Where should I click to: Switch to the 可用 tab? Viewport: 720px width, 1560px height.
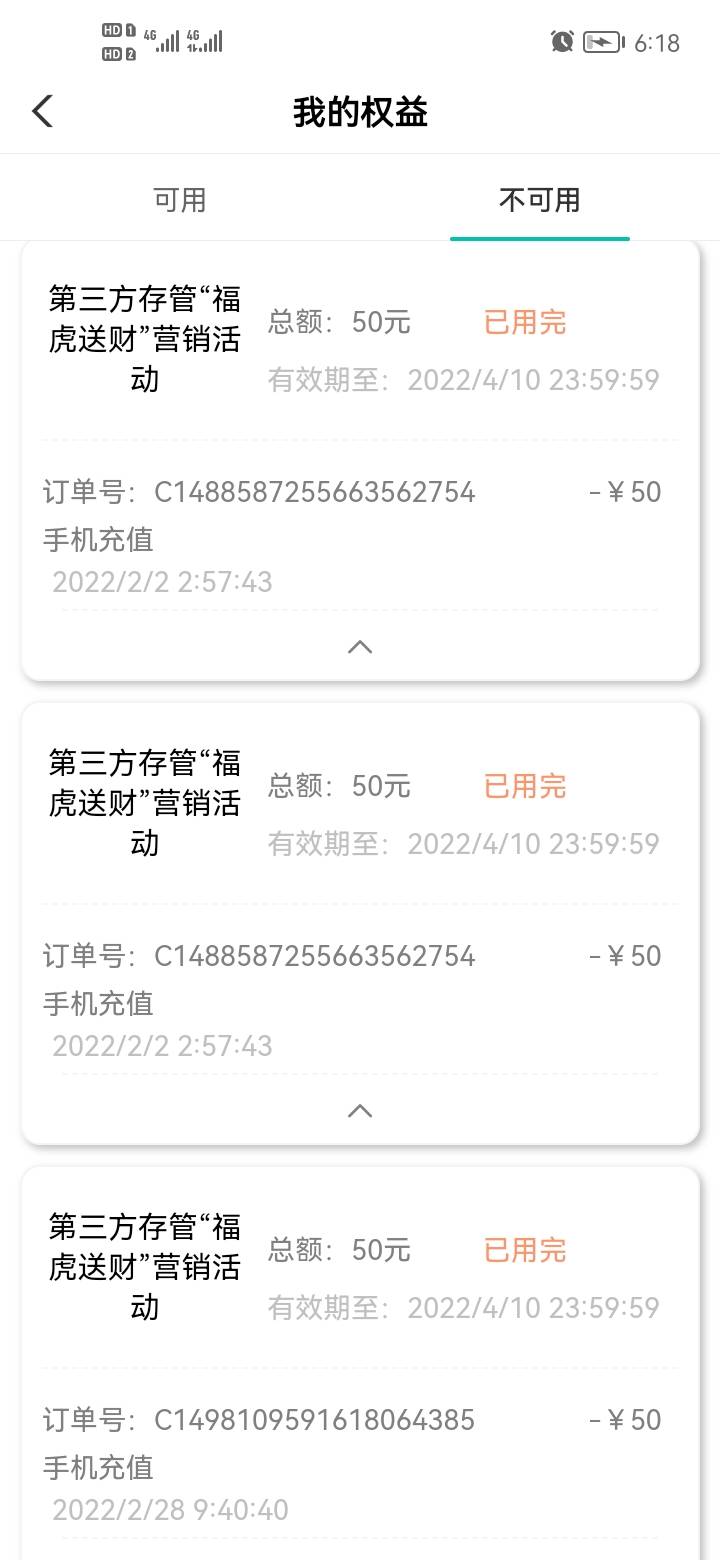click(x=180, y=199)
